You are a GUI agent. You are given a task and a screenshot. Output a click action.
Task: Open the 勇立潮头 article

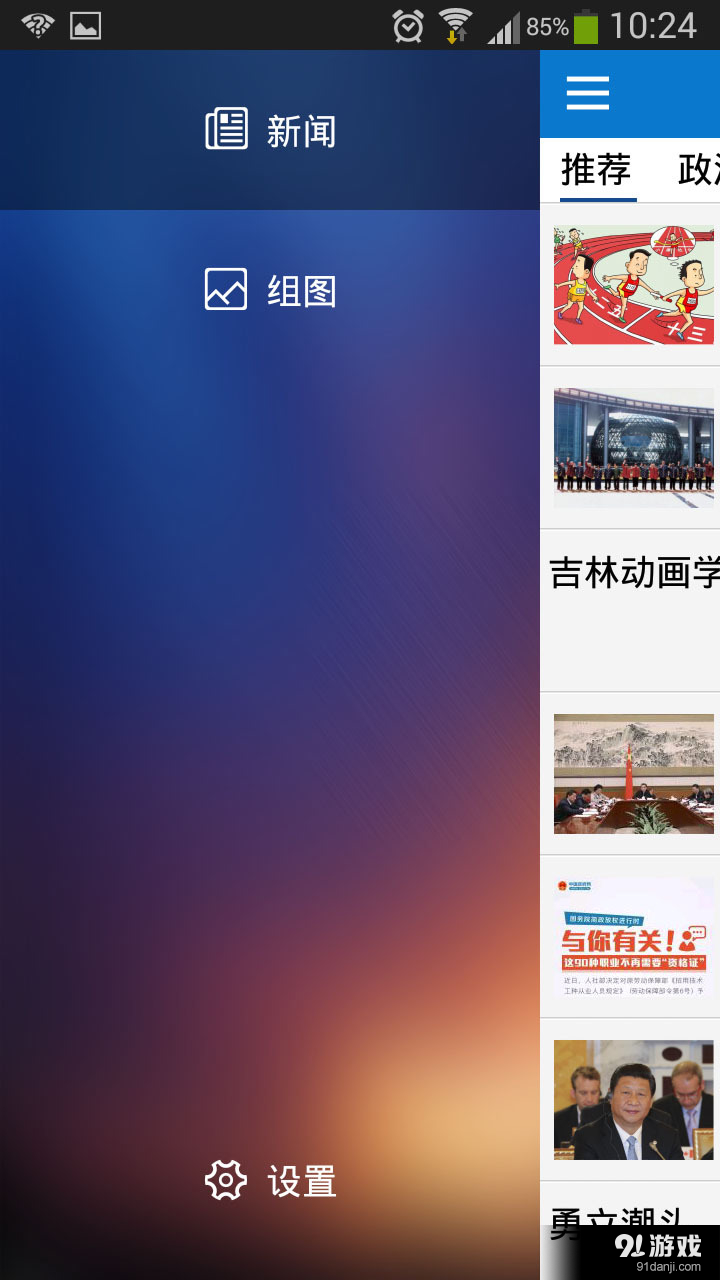click(630, 1218)
